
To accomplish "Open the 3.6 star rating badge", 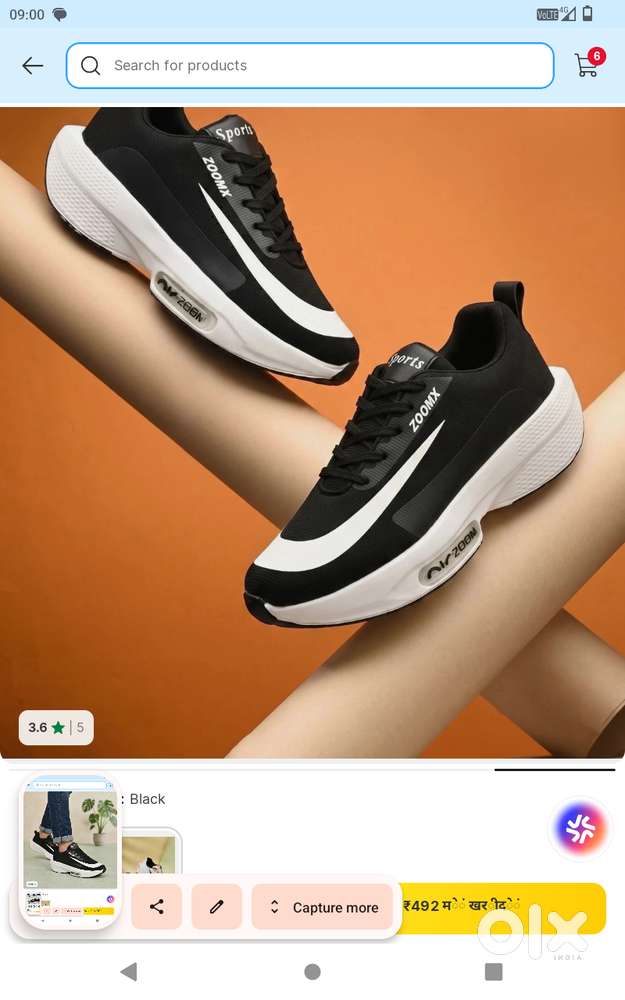I will 56,727.
